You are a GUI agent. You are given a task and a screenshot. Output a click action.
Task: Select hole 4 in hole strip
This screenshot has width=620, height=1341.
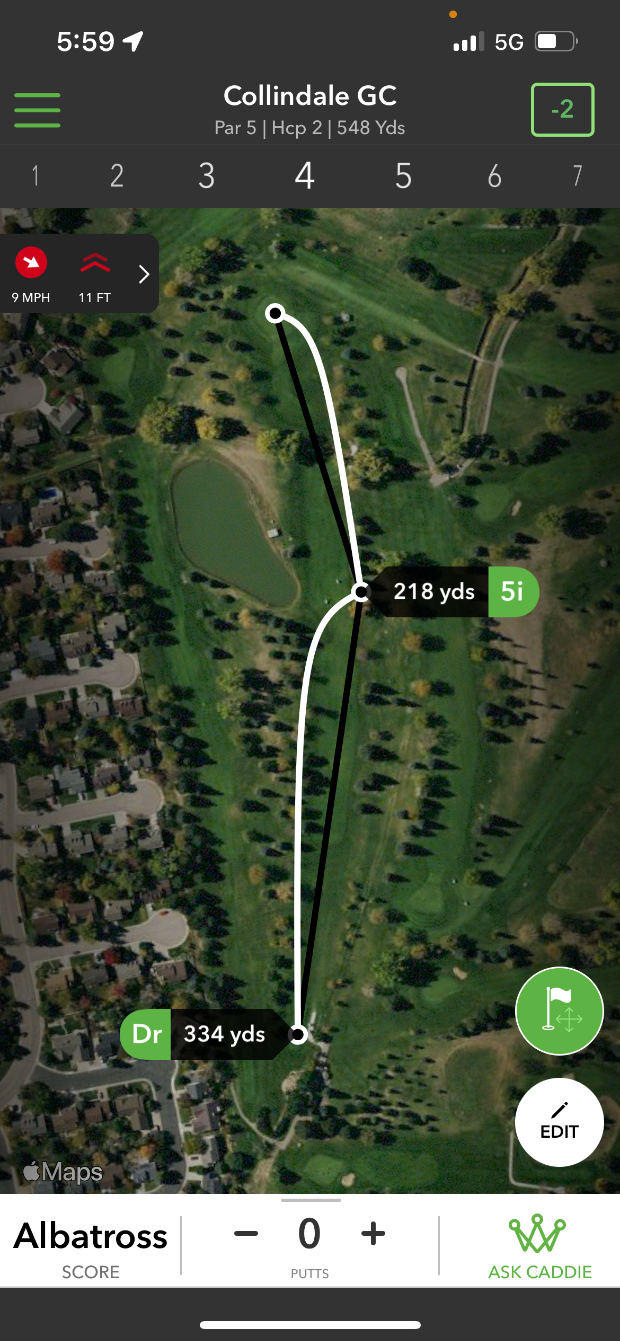tap(305, 177)
